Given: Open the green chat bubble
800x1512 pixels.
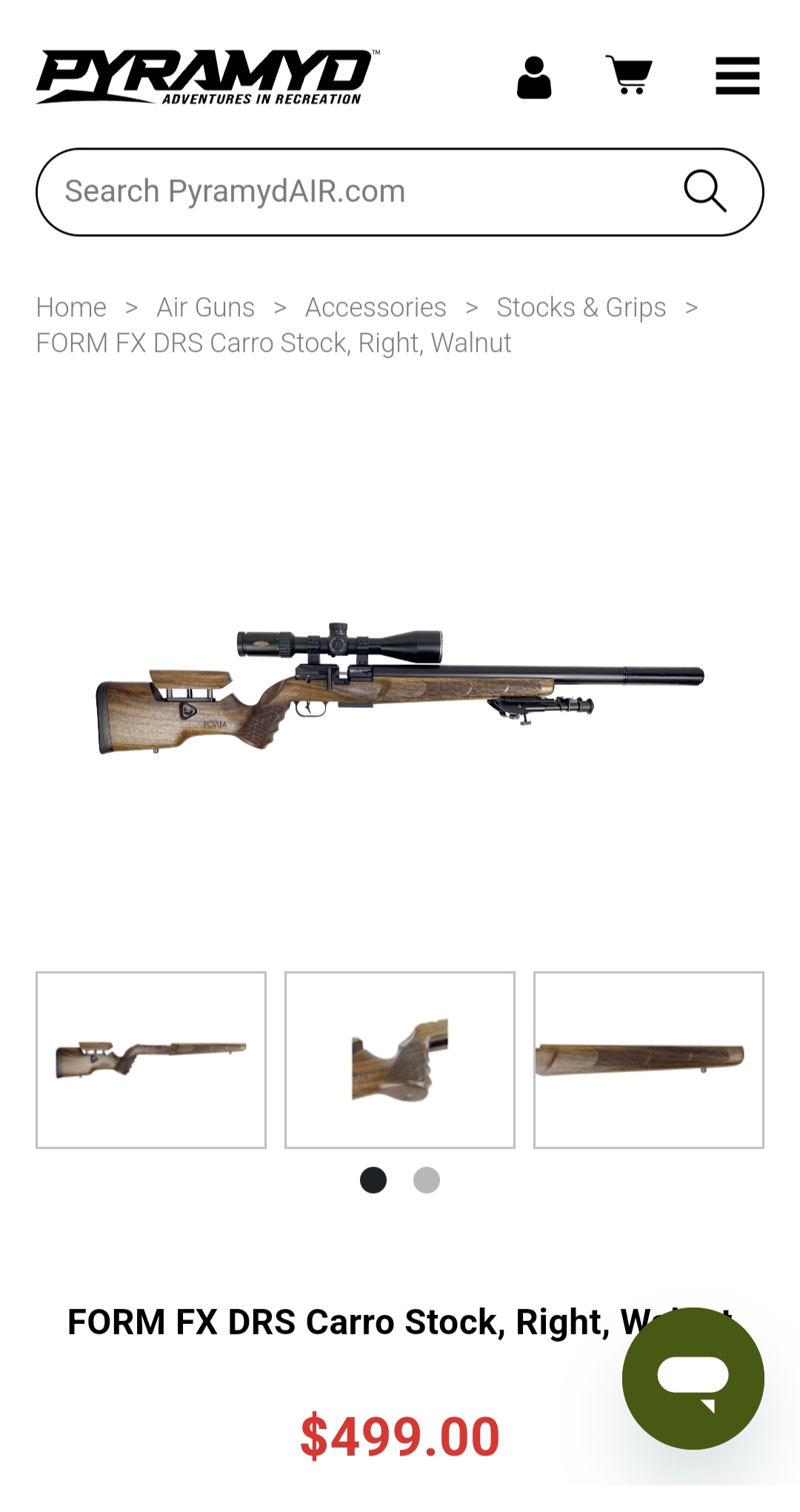Looking at the screenshot, I should [x=693, y=1378].
